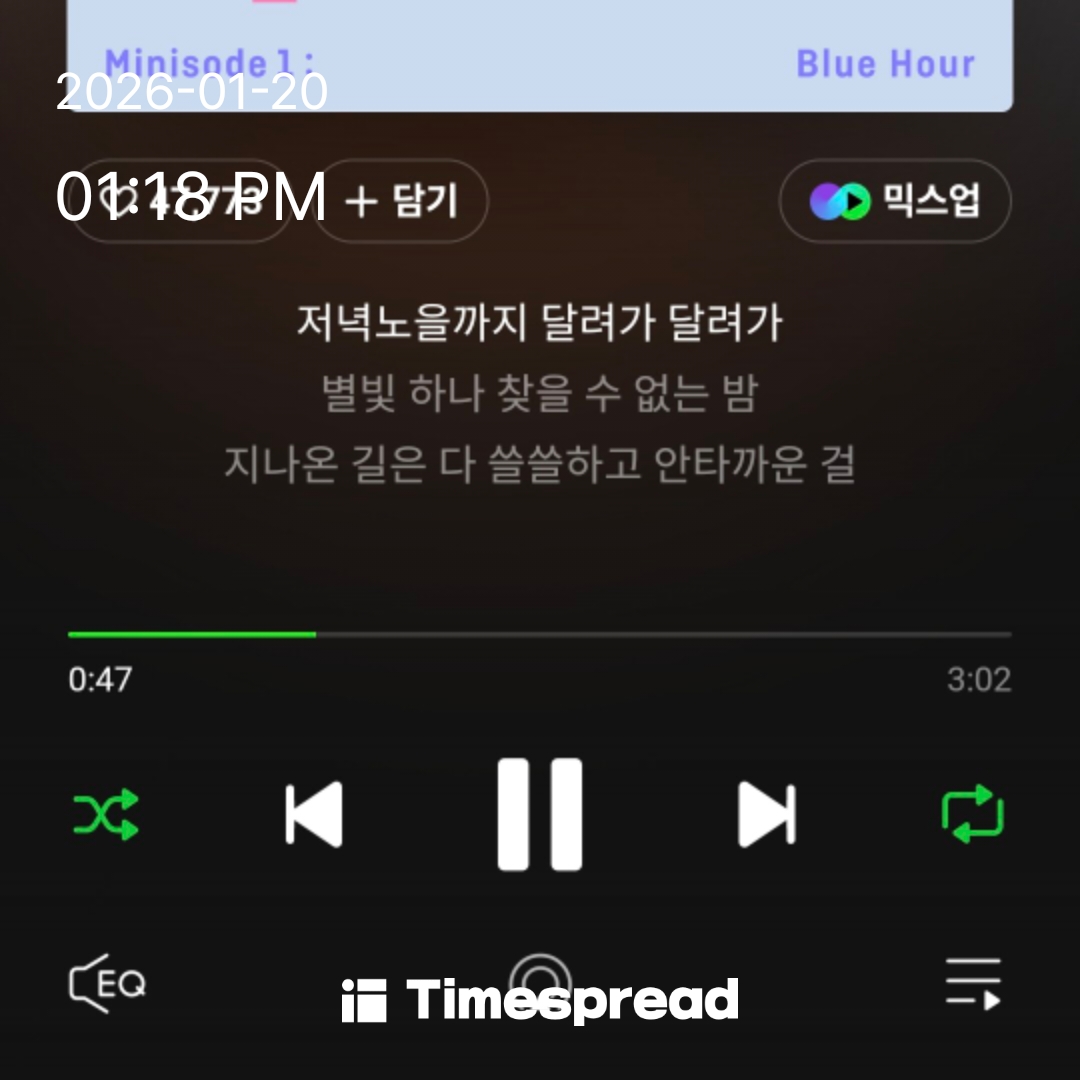Turn off shuffle playback
The width and height of the screenshot is (1080, 1080).
(x=106, y=814)
